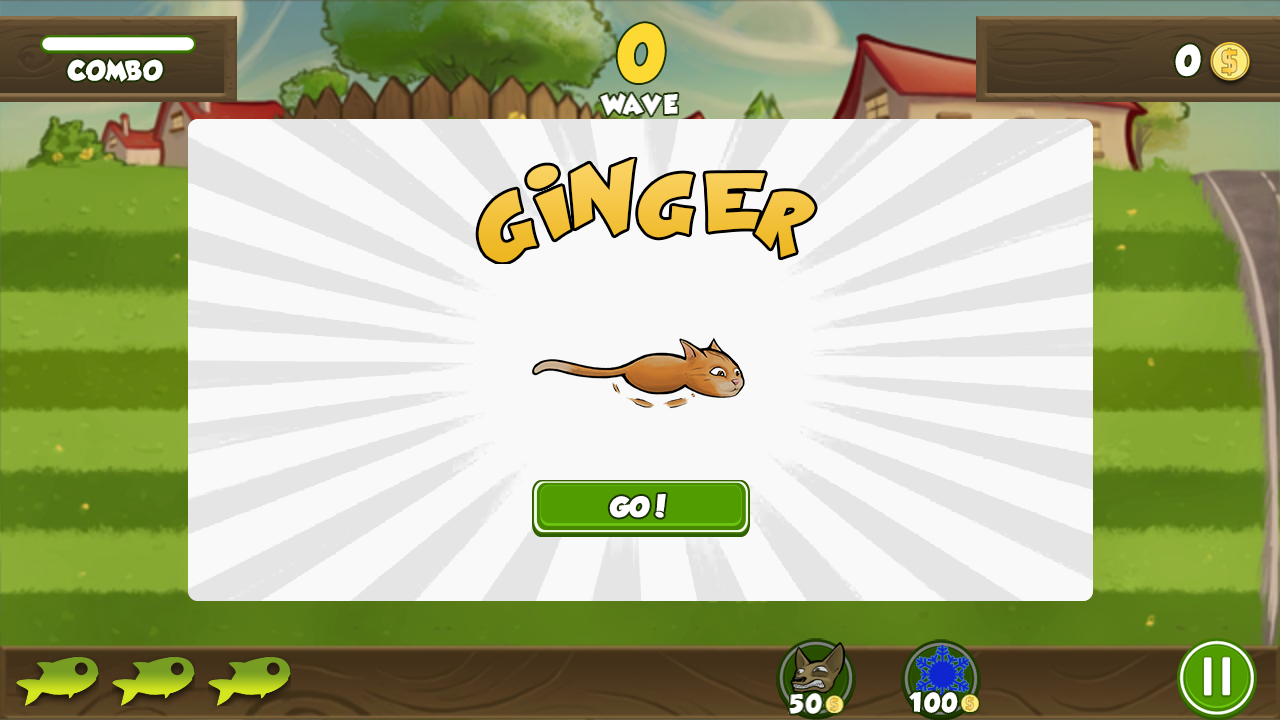Tap the green GO! button
This screenshot has height=720, width=1280.
pyautogui.click(x=640, y=506)
